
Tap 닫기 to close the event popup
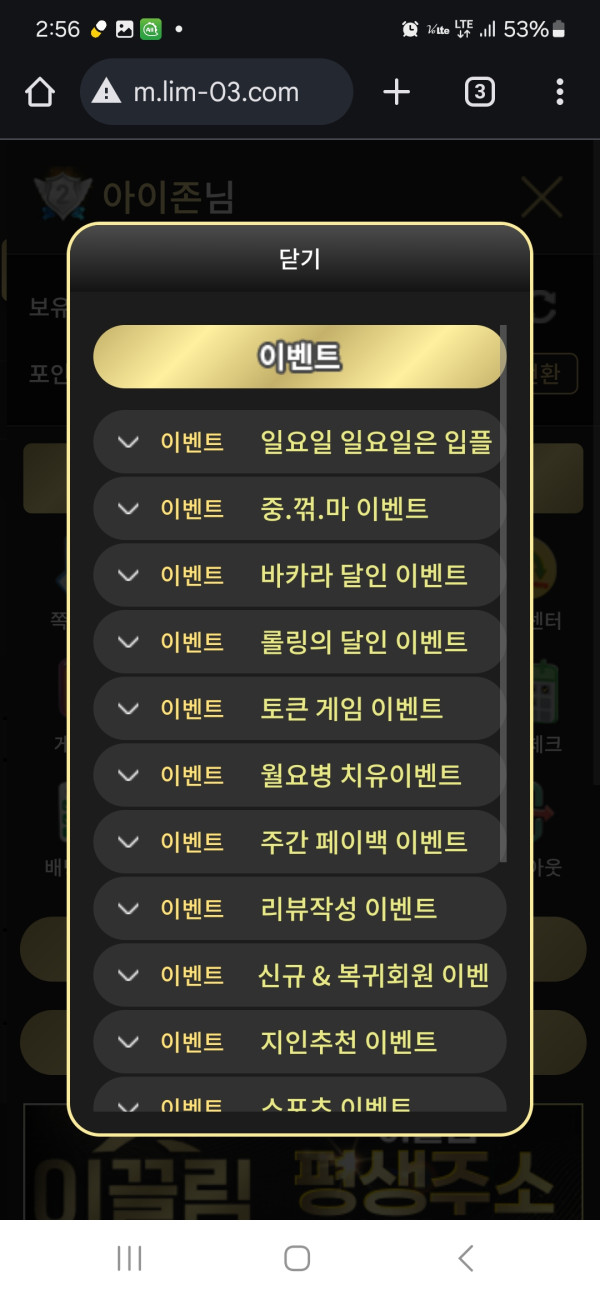tap(299, 259)
